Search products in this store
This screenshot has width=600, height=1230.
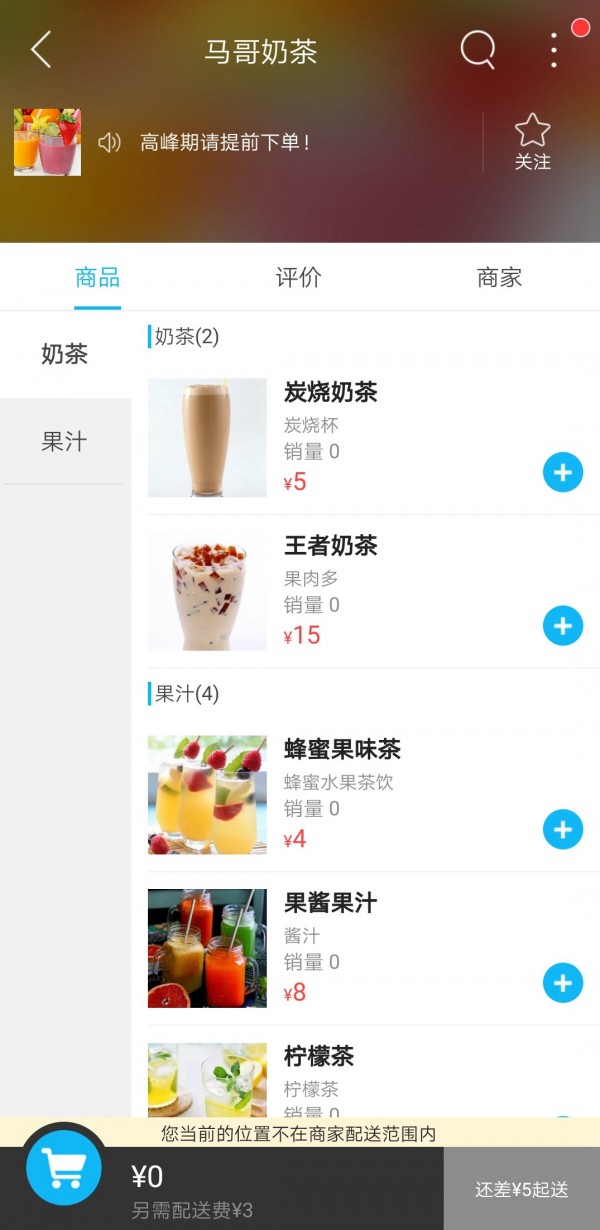477,49
